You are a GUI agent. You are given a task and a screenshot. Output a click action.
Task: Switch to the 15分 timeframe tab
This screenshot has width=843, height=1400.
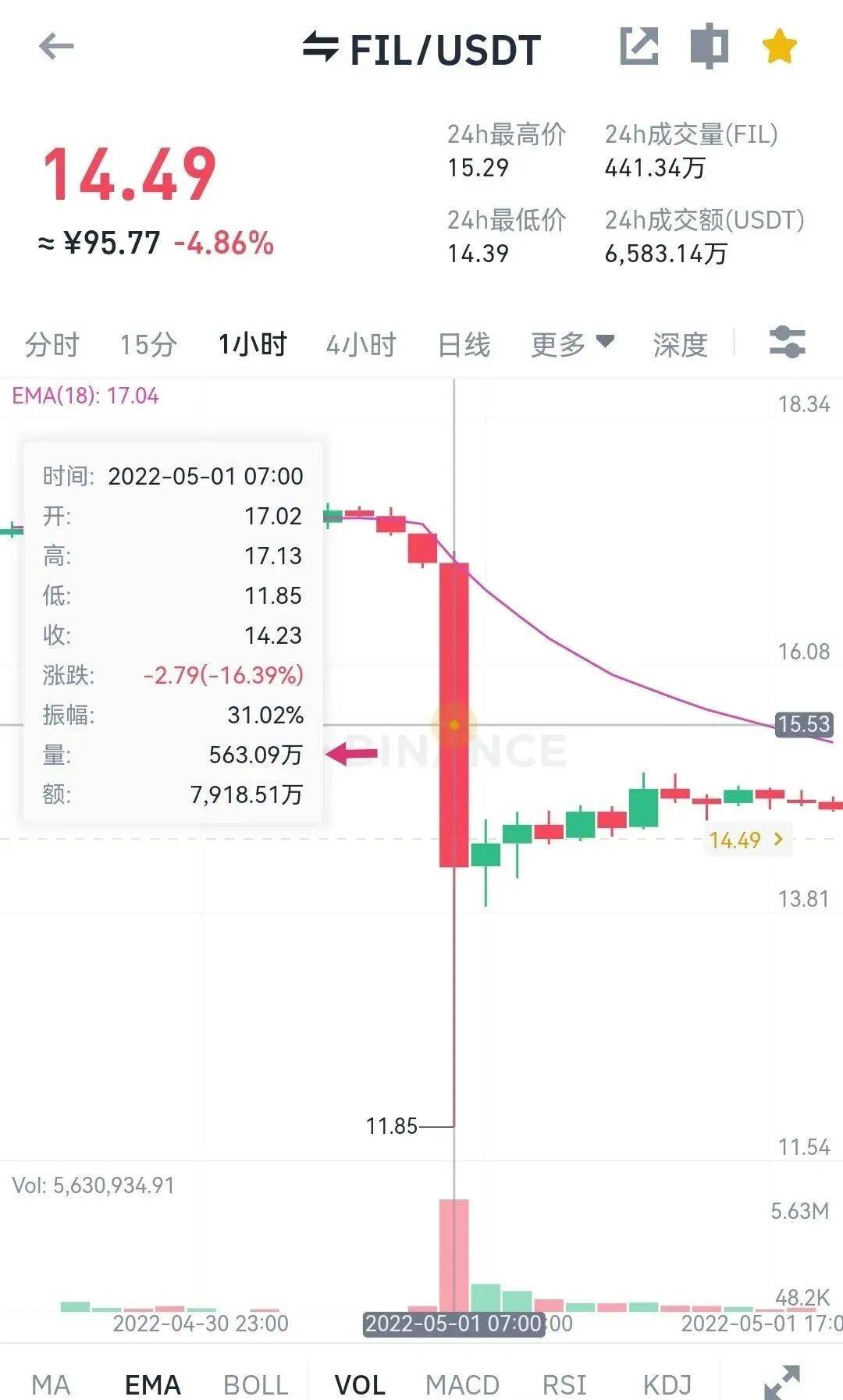click(146, 343)
